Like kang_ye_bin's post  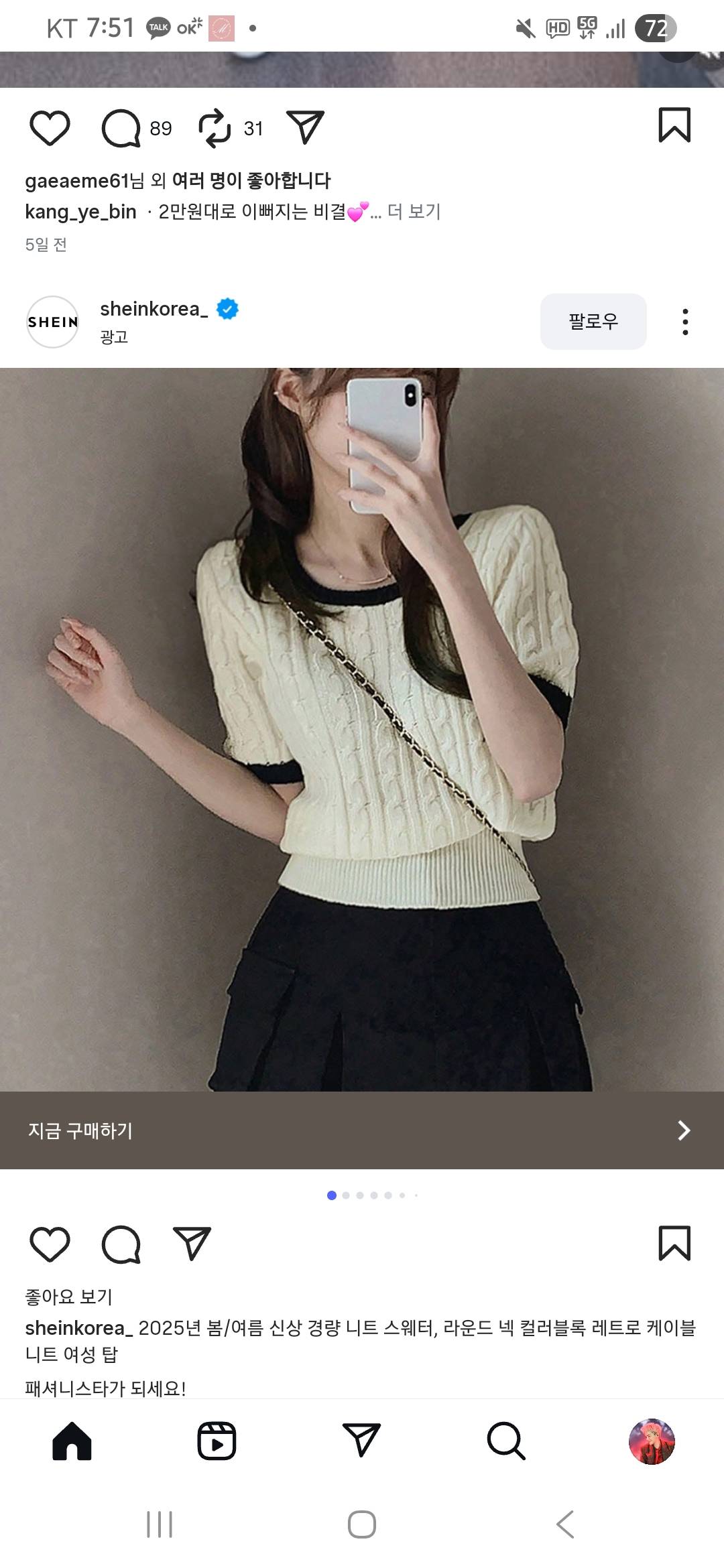point(50,127)
